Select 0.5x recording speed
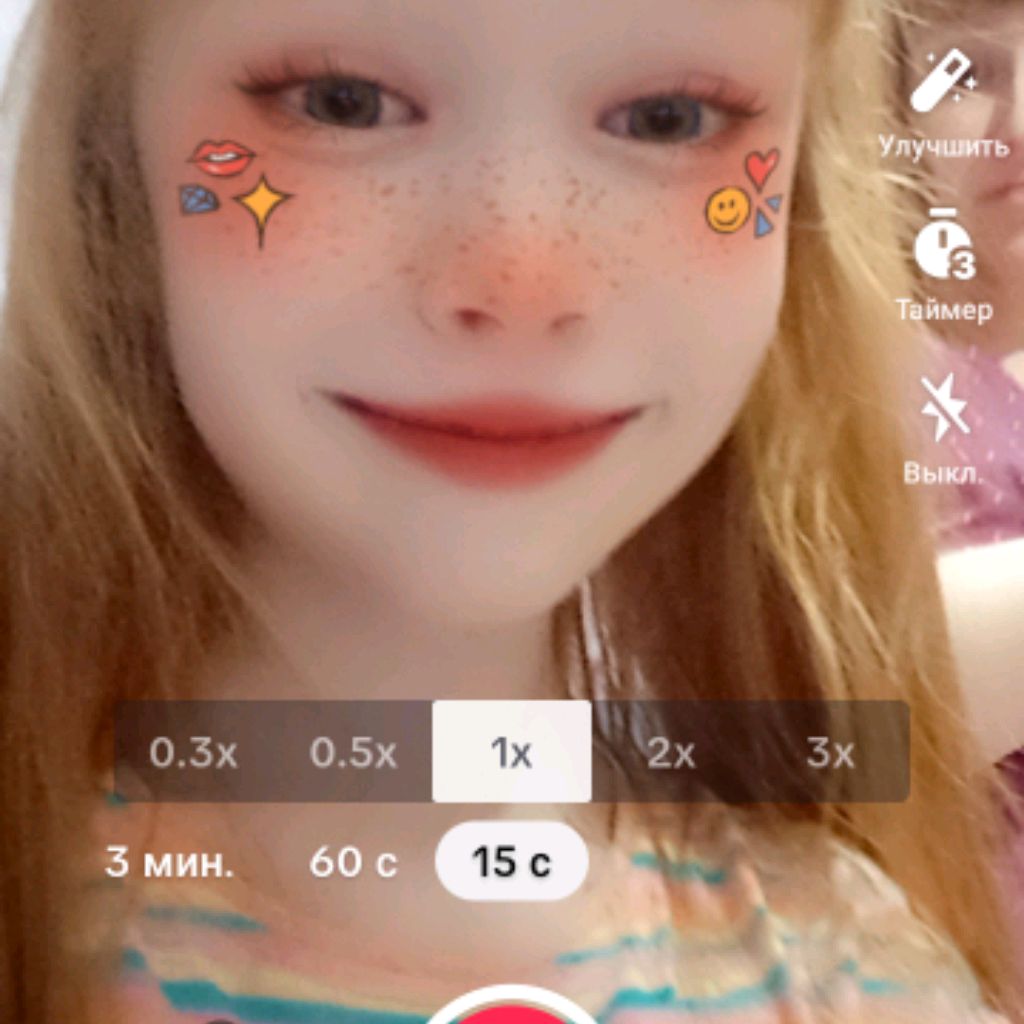Image resolution: width=1024 pixels, height=1024 pixels. pyautogui.click(x=353, y=752)
